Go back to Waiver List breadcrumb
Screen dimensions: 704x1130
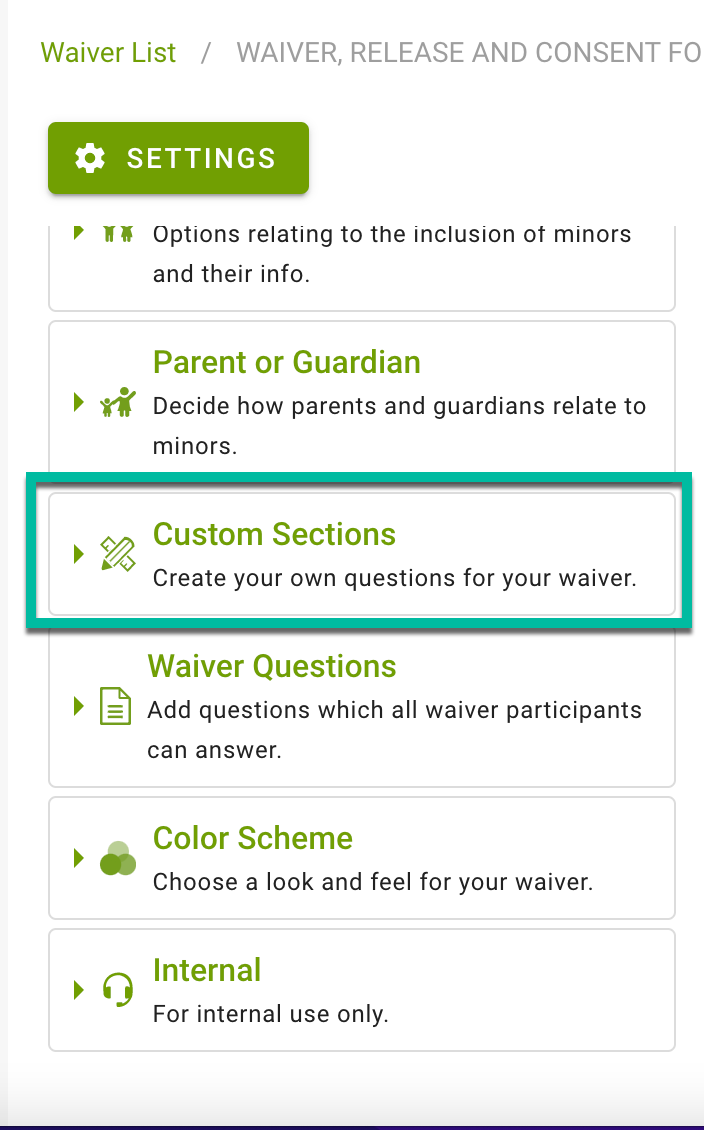point(108,53)
